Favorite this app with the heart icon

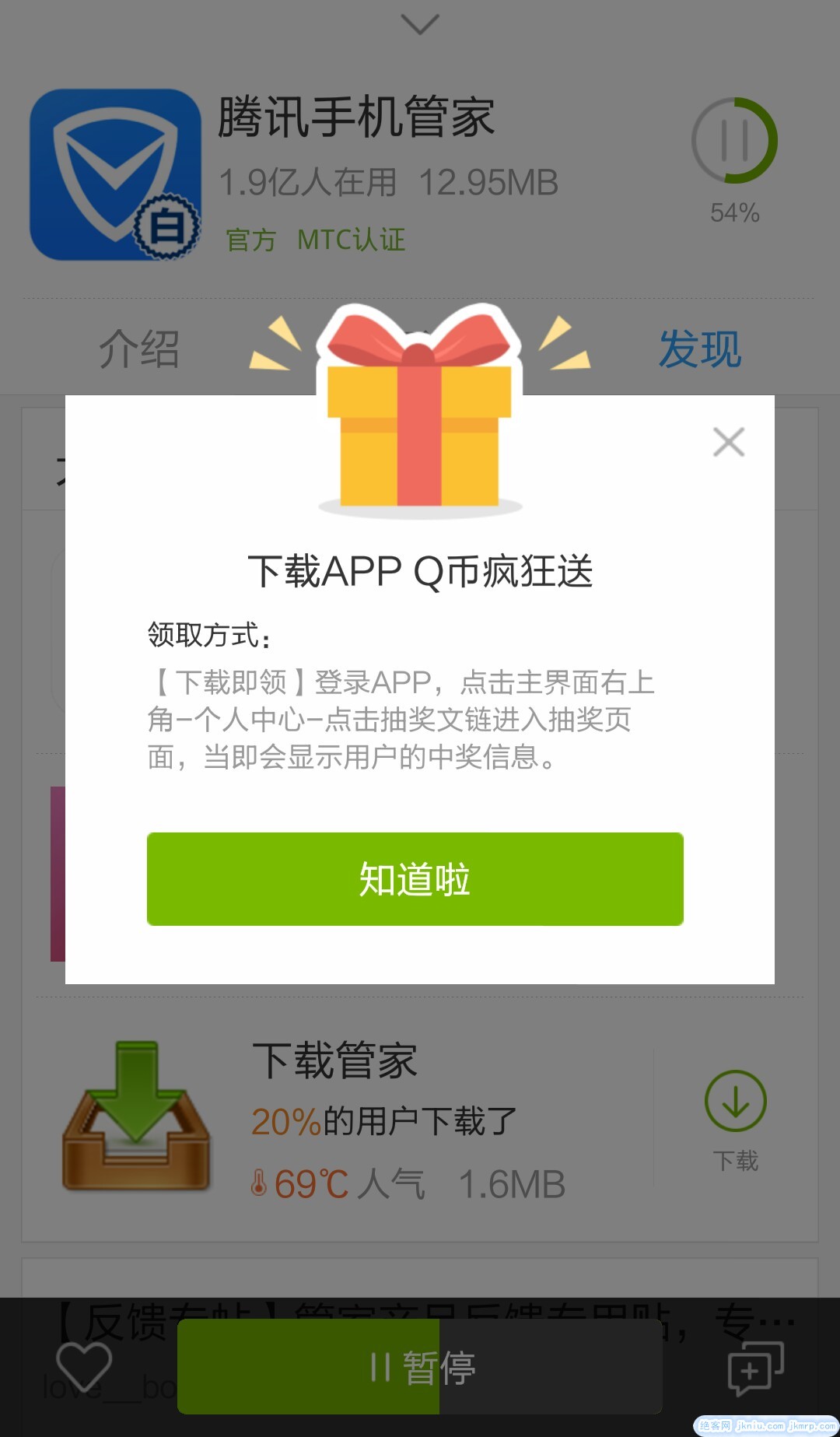click(x=84, y=1367)
